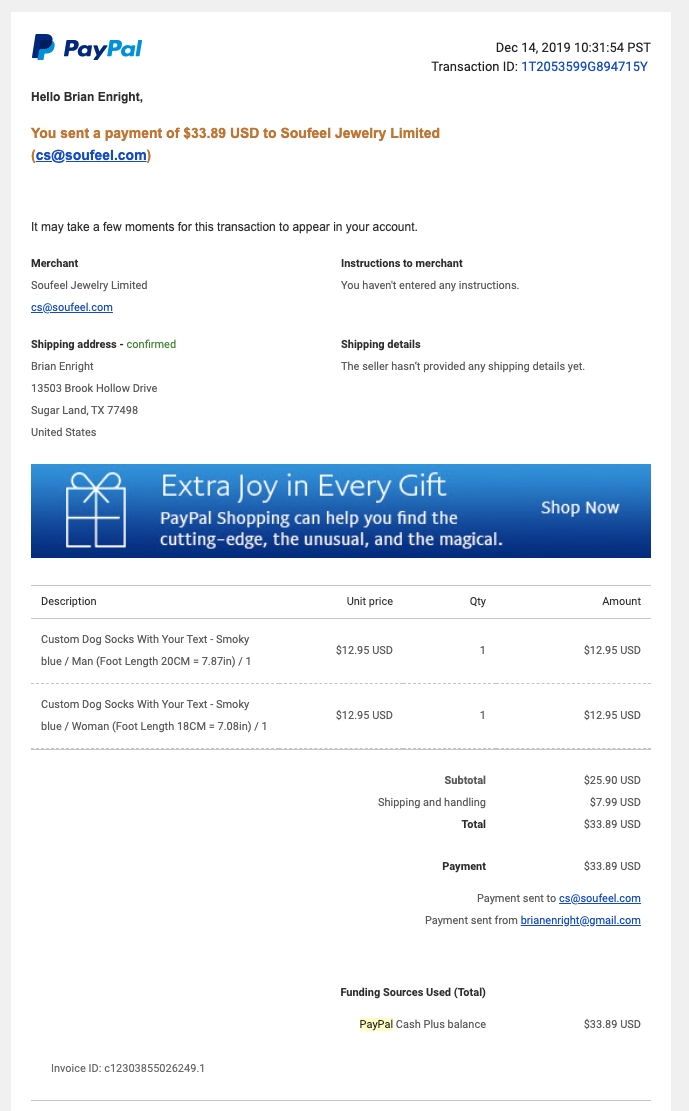Open the brianenright@gmail.com link

pyautogui.click(x=580, y=920)
